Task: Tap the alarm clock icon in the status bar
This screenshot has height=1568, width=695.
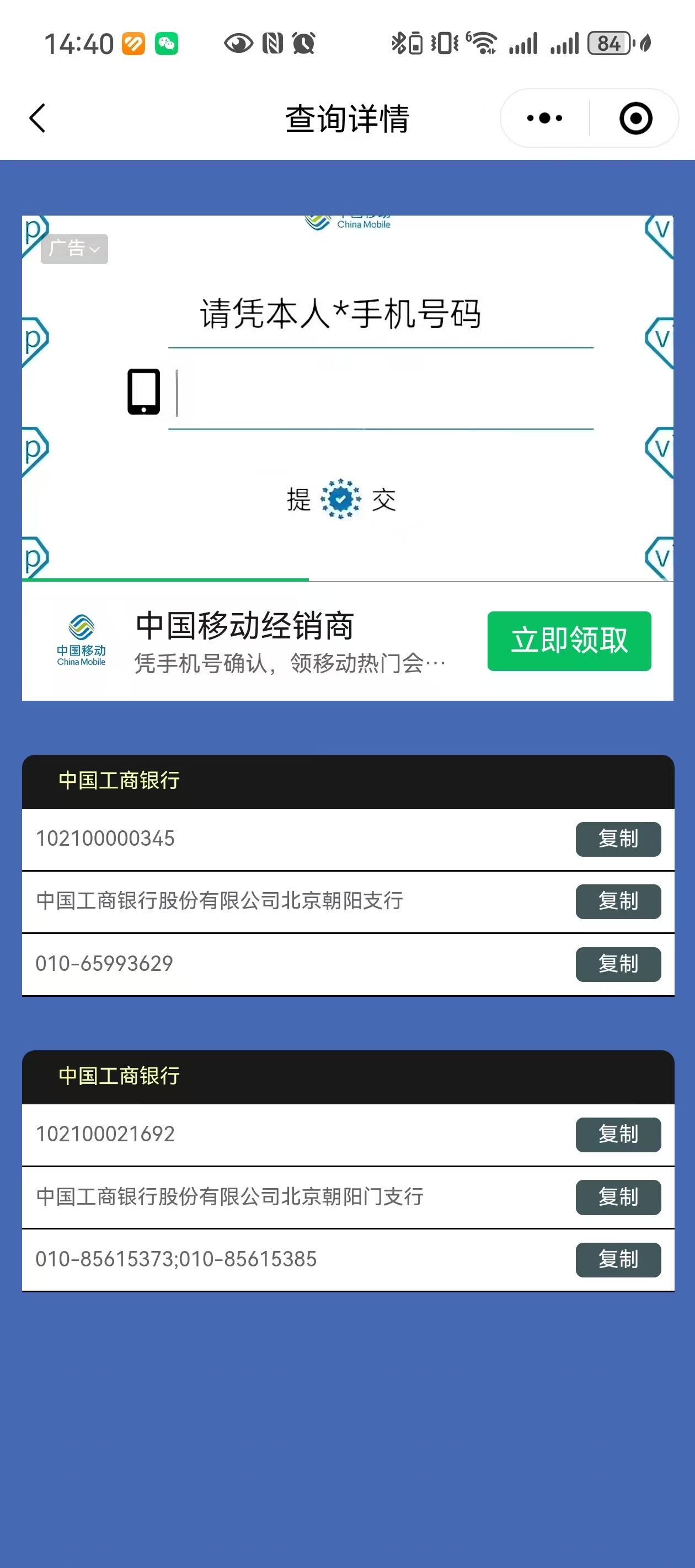Action: tap(303, 42)
